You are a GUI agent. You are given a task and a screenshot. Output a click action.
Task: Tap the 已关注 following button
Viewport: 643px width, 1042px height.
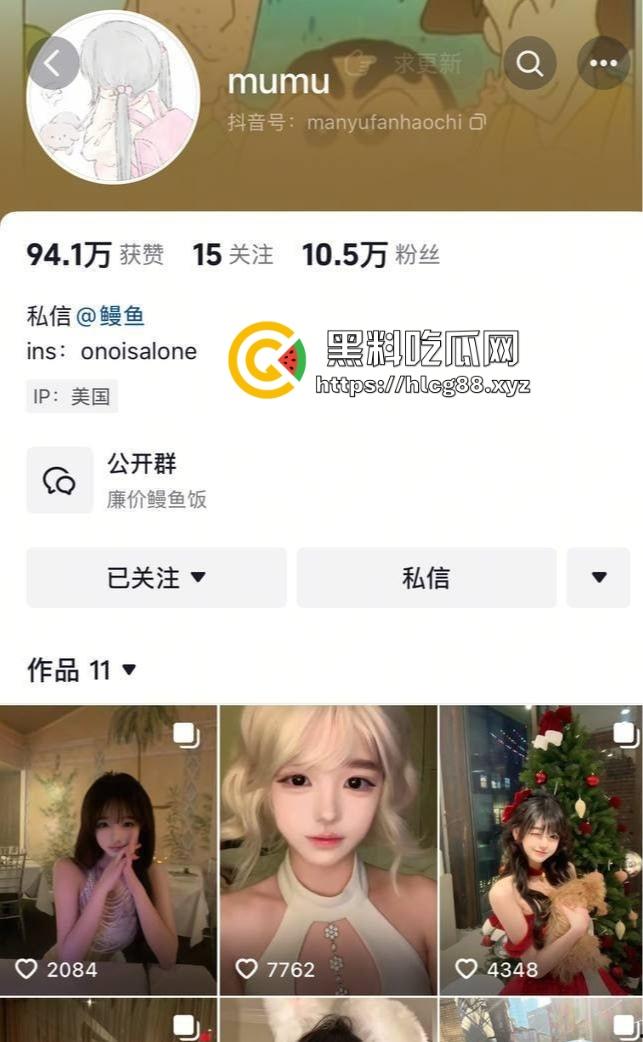(156, 578)
